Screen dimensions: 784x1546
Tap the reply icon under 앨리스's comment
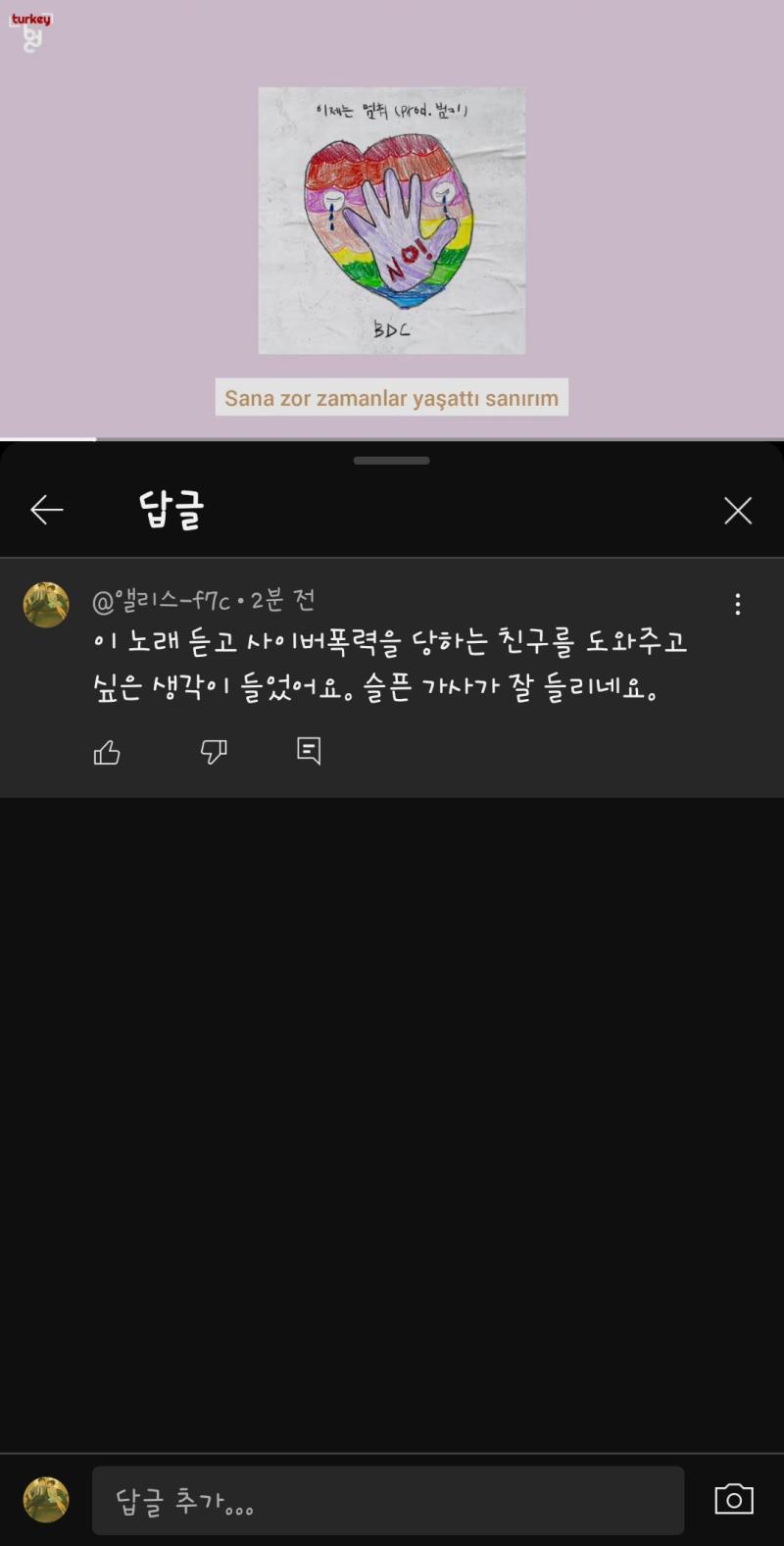point(309,751)
